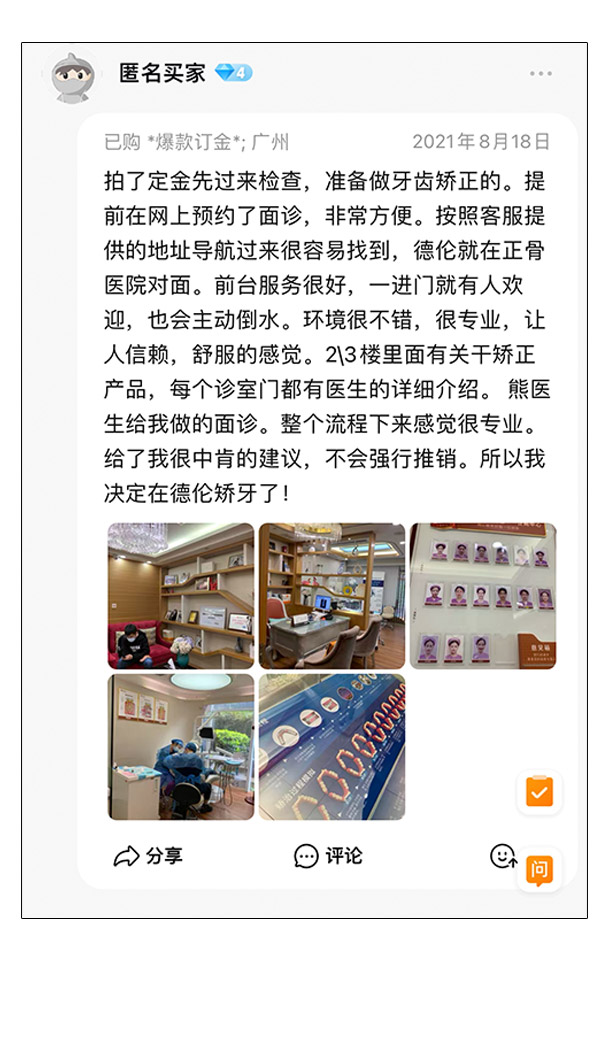View the waiting room photo with red sofa
The image size is (609, 1062).
pyautogui.click(x=181, y=596)
